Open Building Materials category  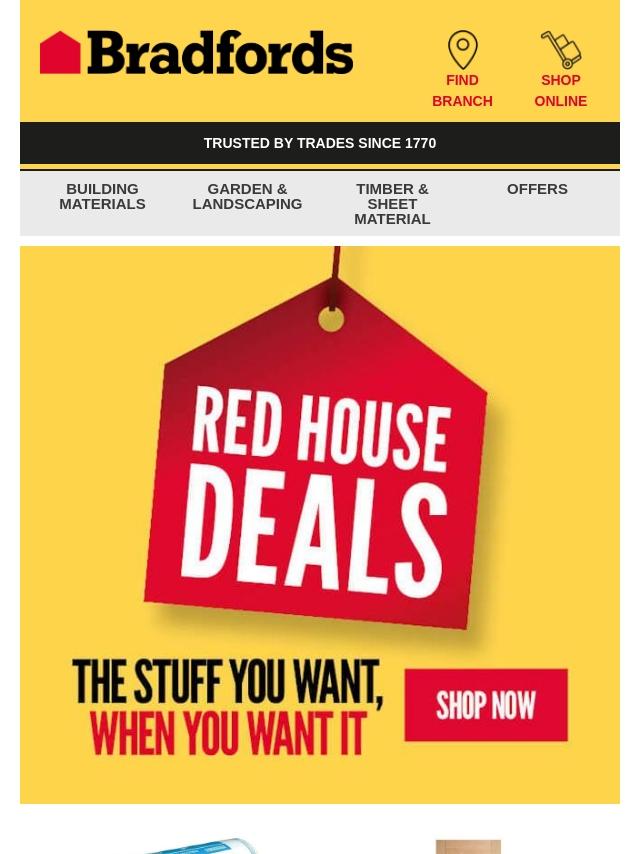102,196
